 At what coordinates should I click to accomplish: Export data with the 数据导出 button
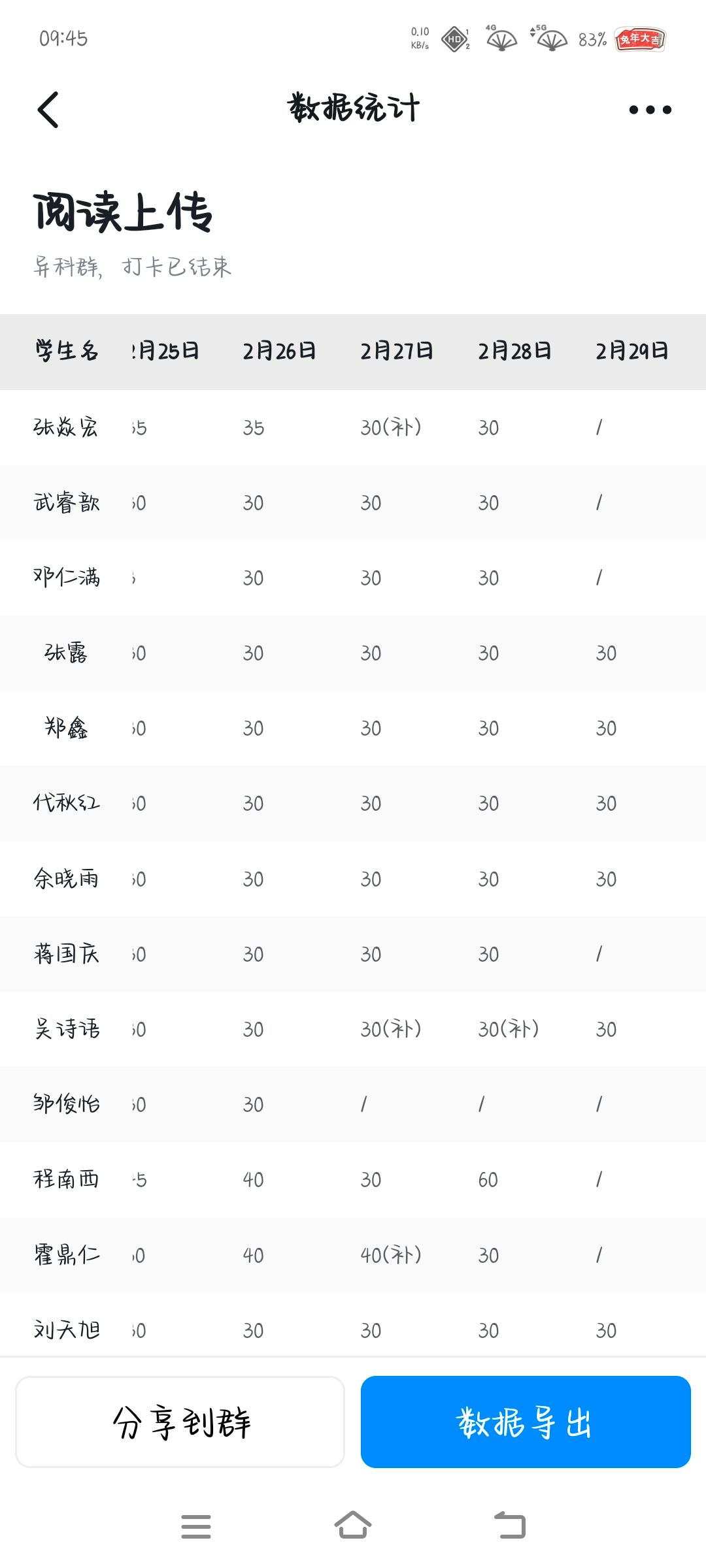click(x=526, y=1422)
